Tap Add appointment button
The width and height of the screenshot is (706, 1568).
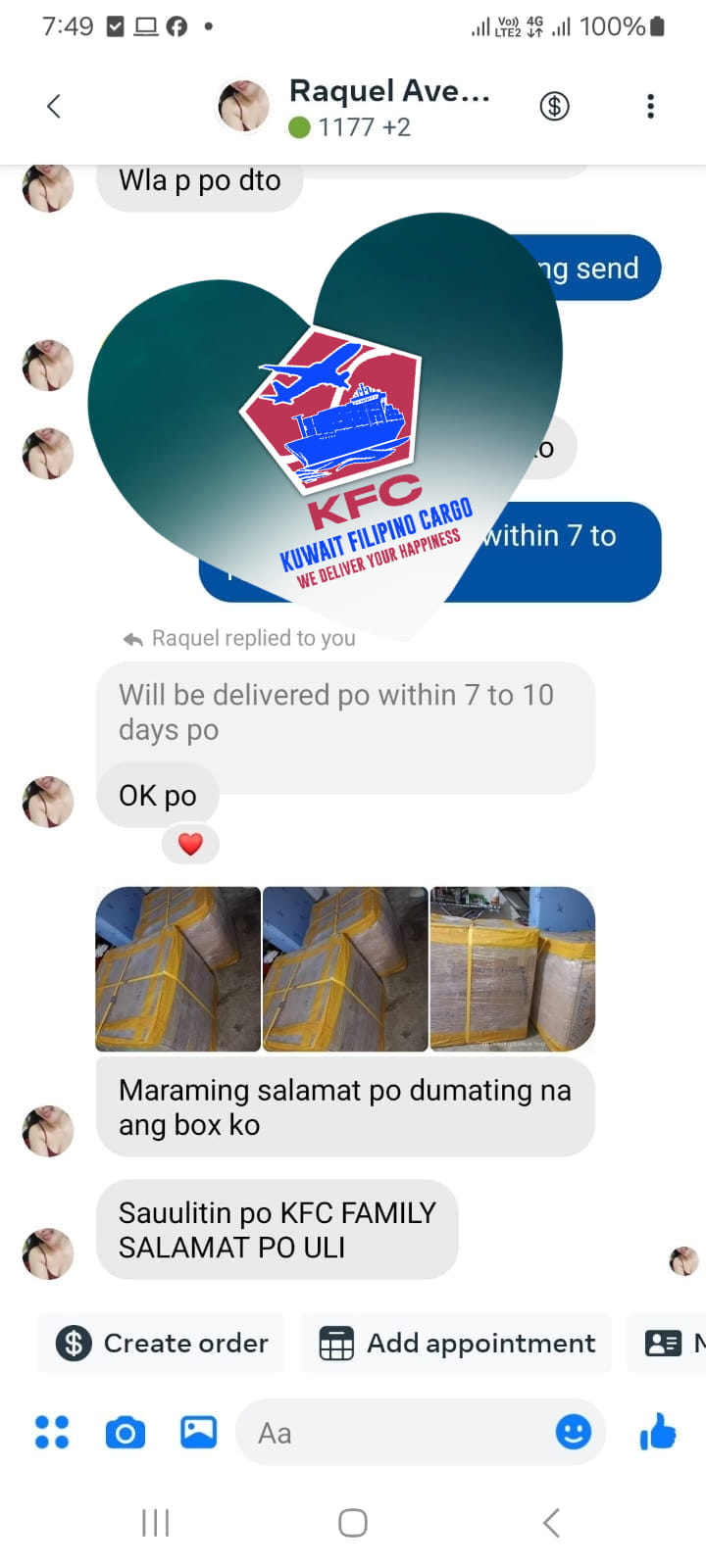click(456, 1343)
